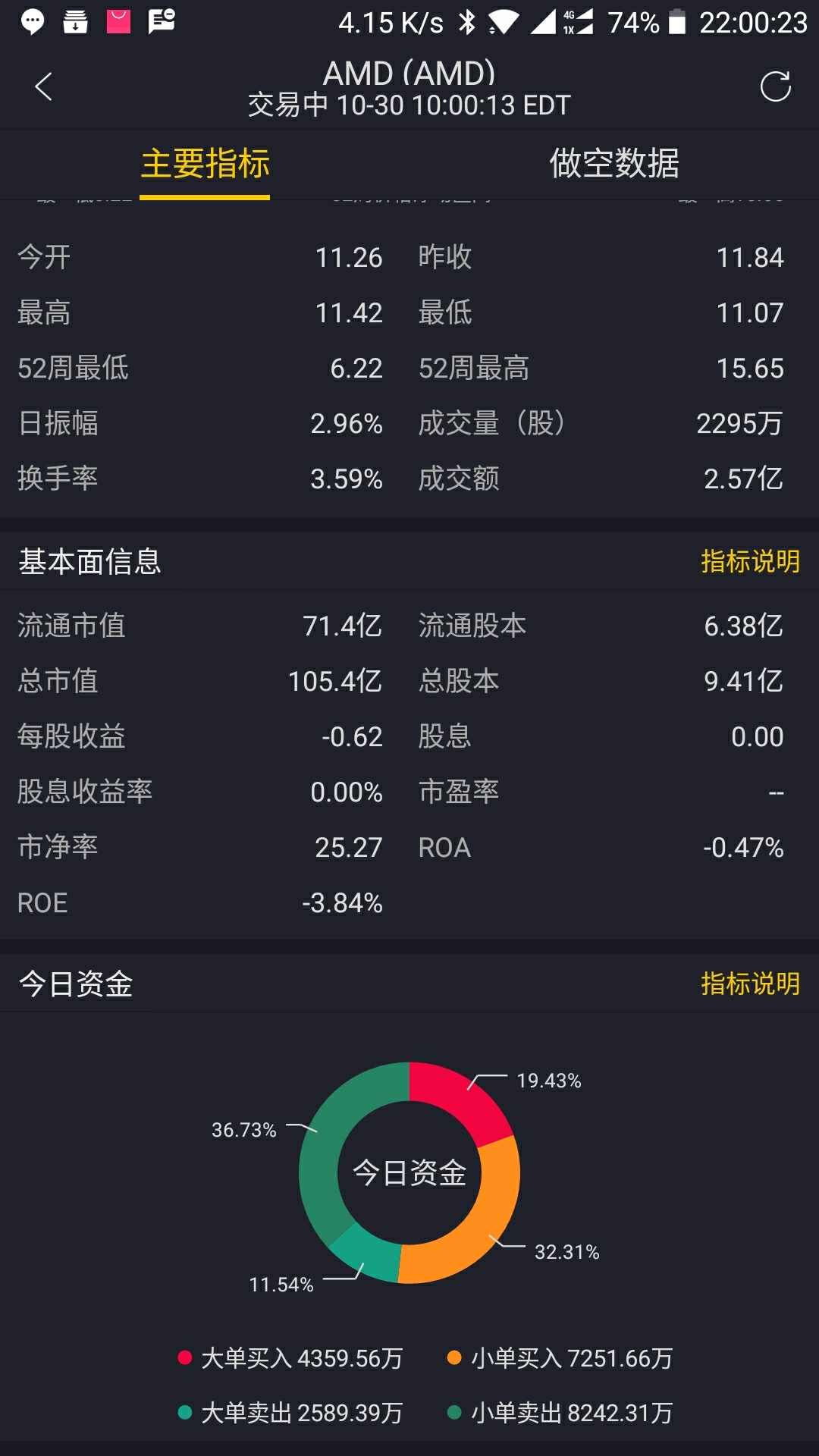Open 指标说明 beside 今日资金

pyautogui.click(x=750, y=984)
